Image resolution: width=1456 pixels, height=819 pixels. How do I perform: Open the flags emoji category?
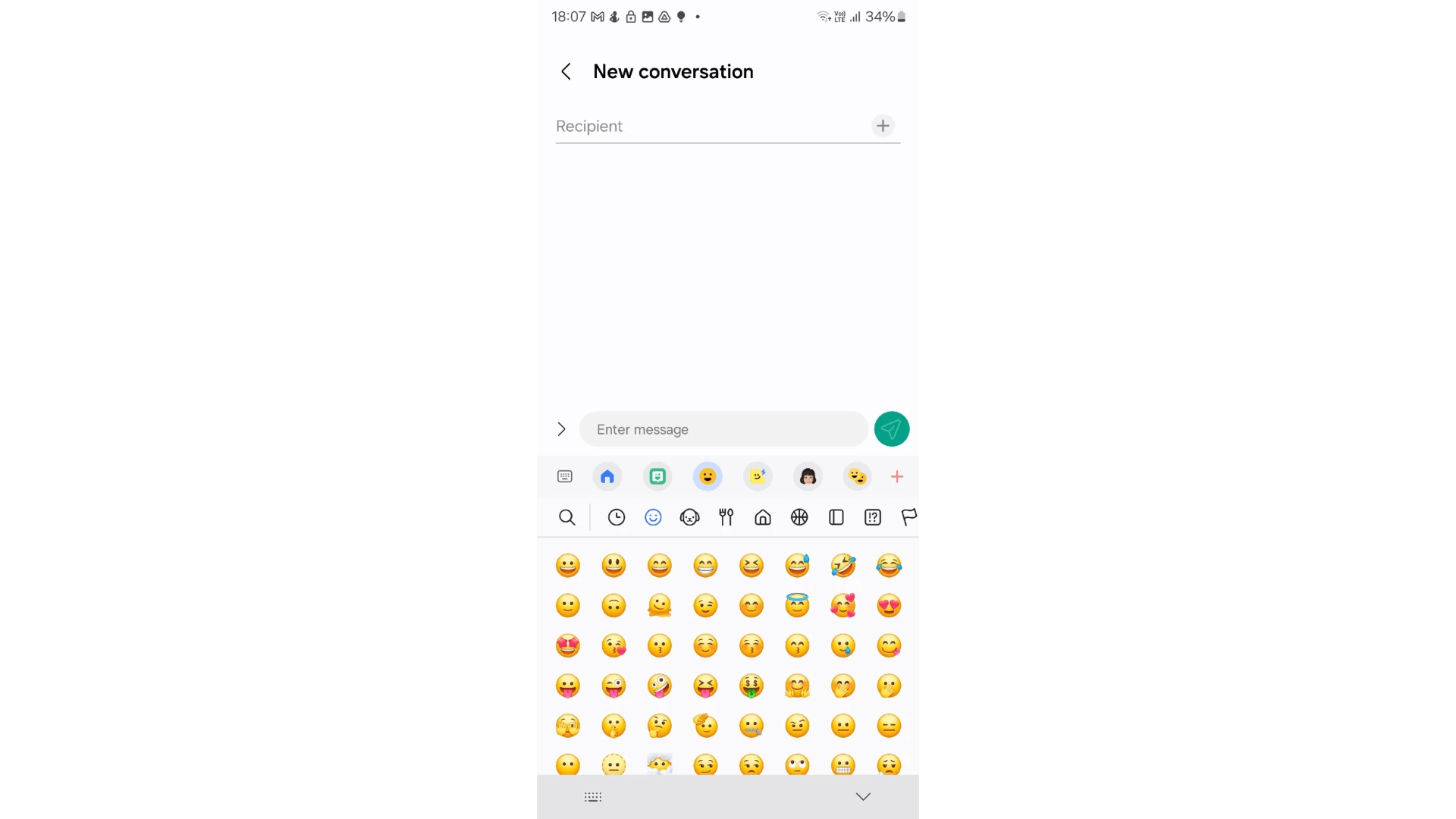click(x=908, y=517)
